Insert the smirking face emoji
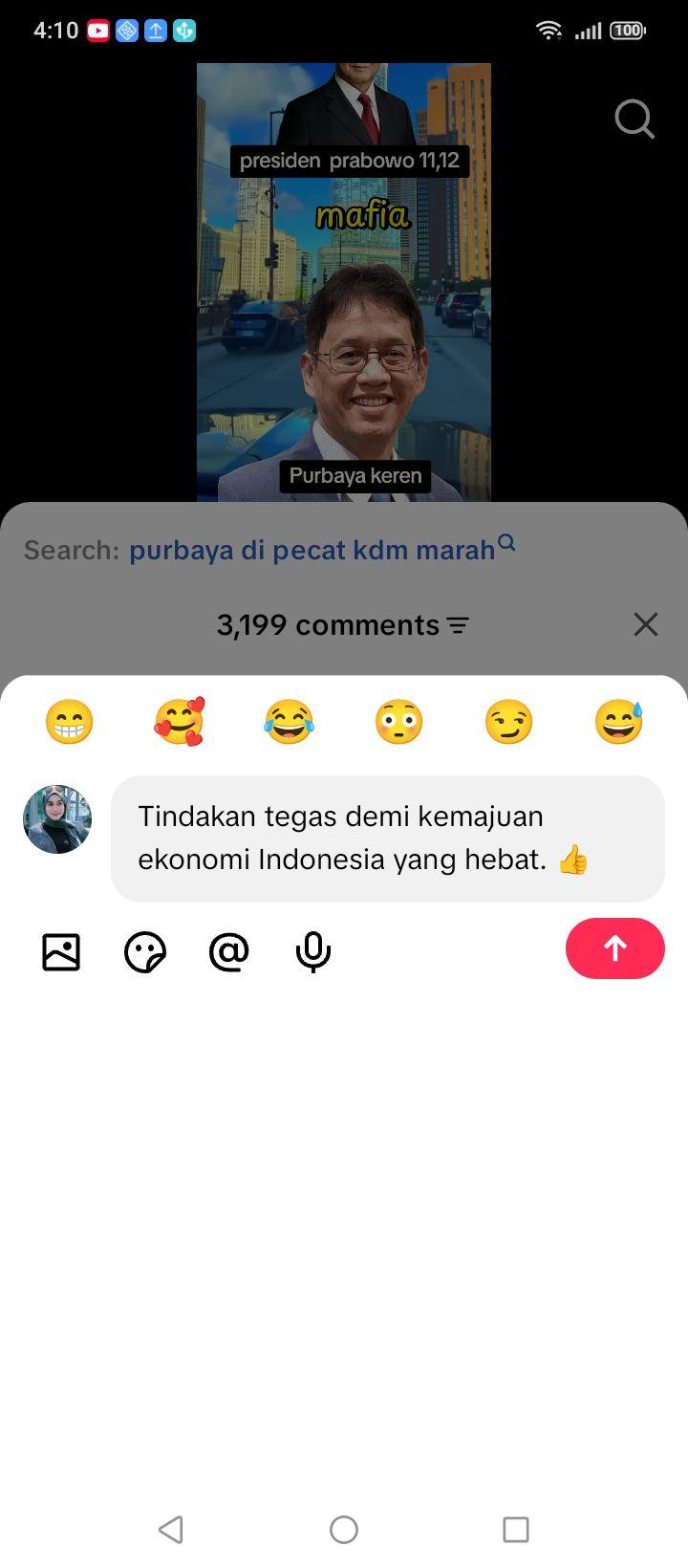This screenshot has height=1568, width=688. click(x=508, y=722)
